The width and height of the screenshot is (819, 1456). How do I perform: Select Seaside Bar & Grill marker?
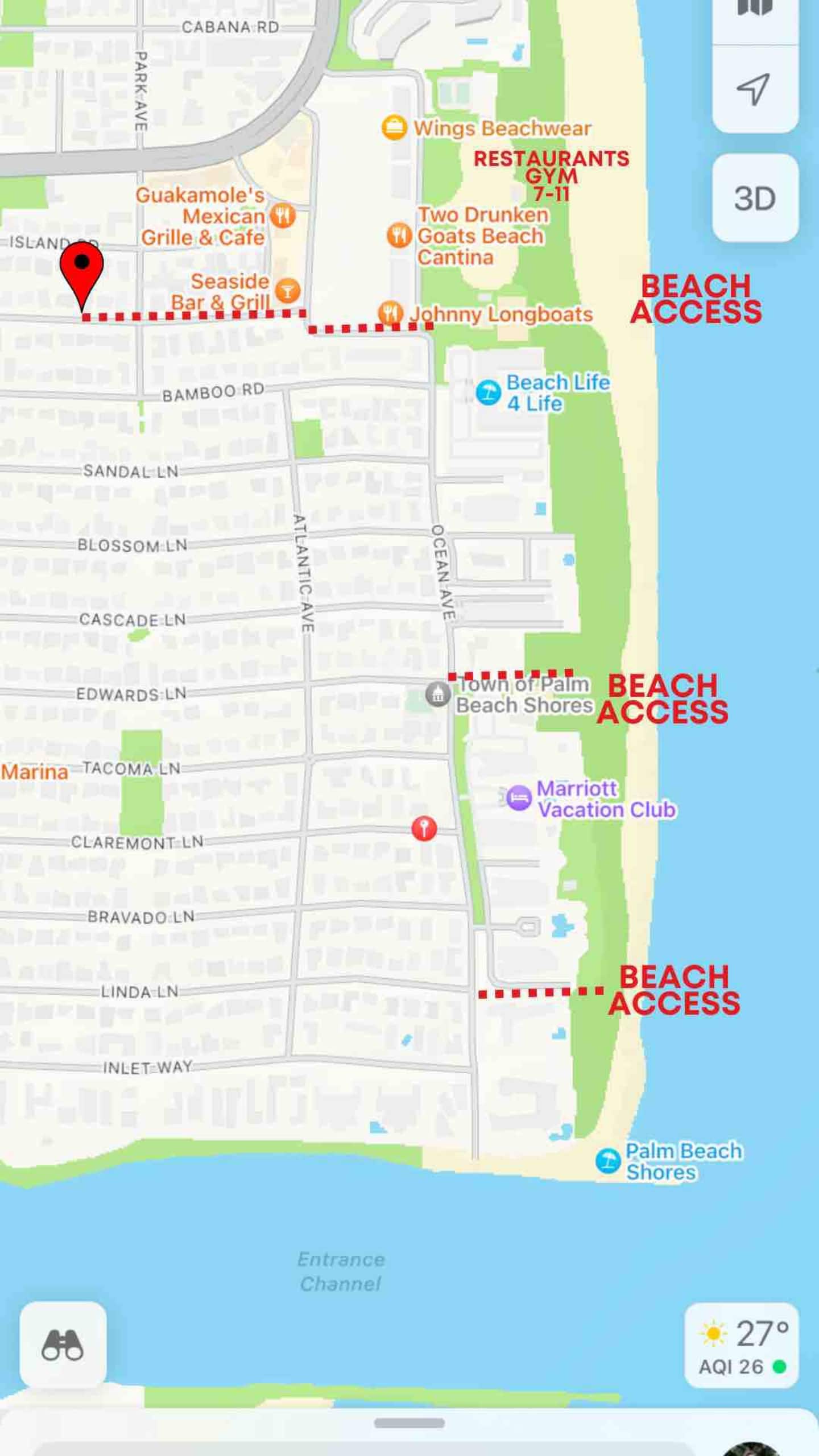coord(287,292)
